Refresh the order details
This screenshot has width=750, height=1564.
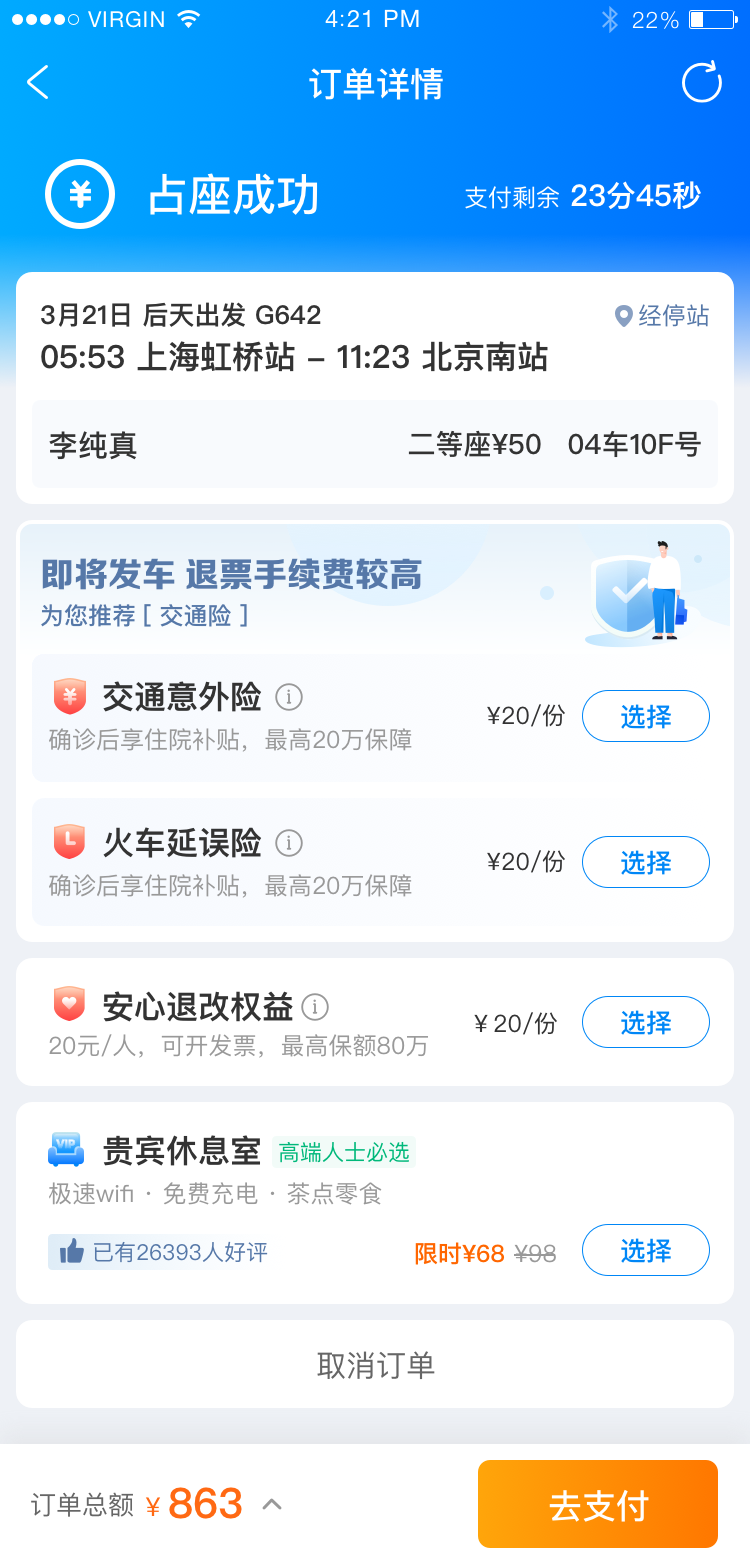point(701,83)
